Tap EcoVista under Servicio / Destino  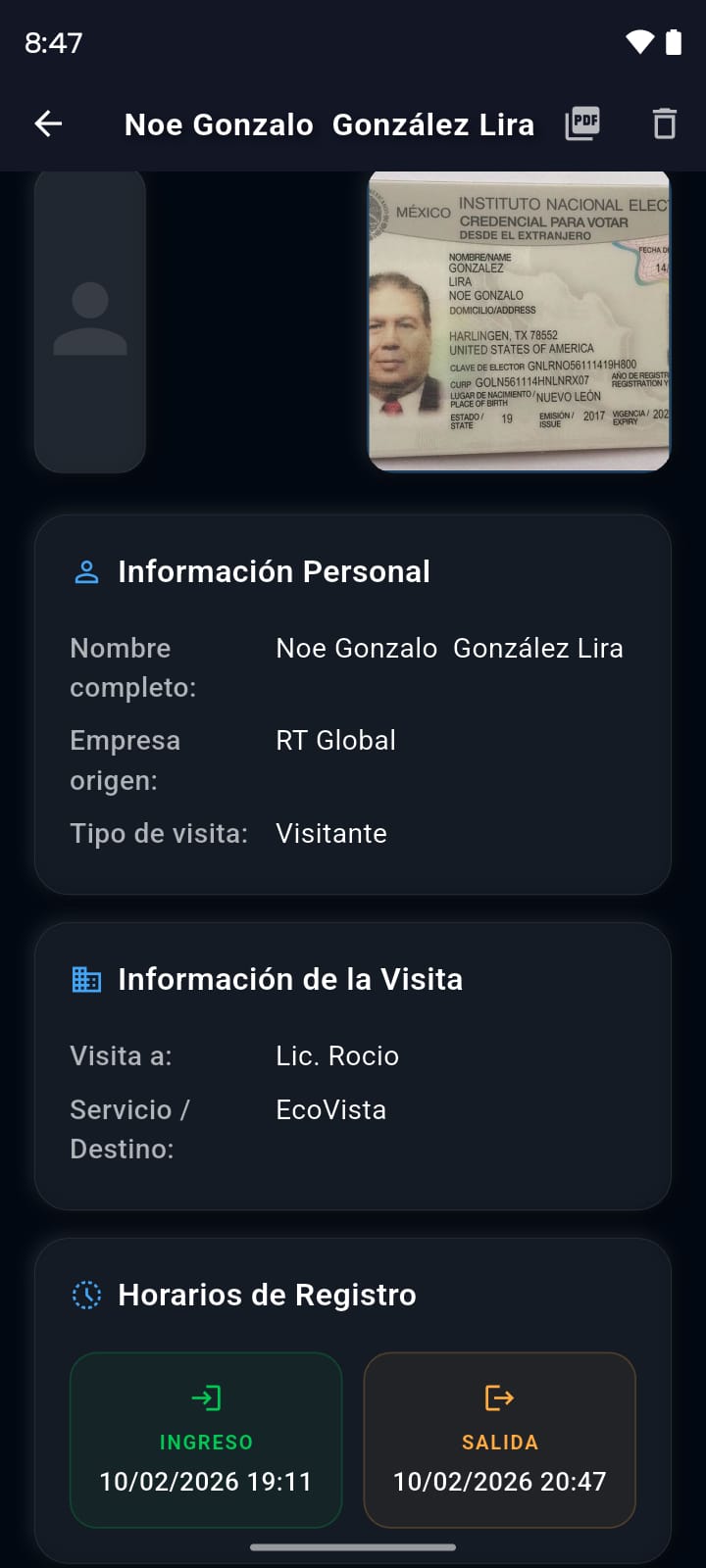(331, 1109)
